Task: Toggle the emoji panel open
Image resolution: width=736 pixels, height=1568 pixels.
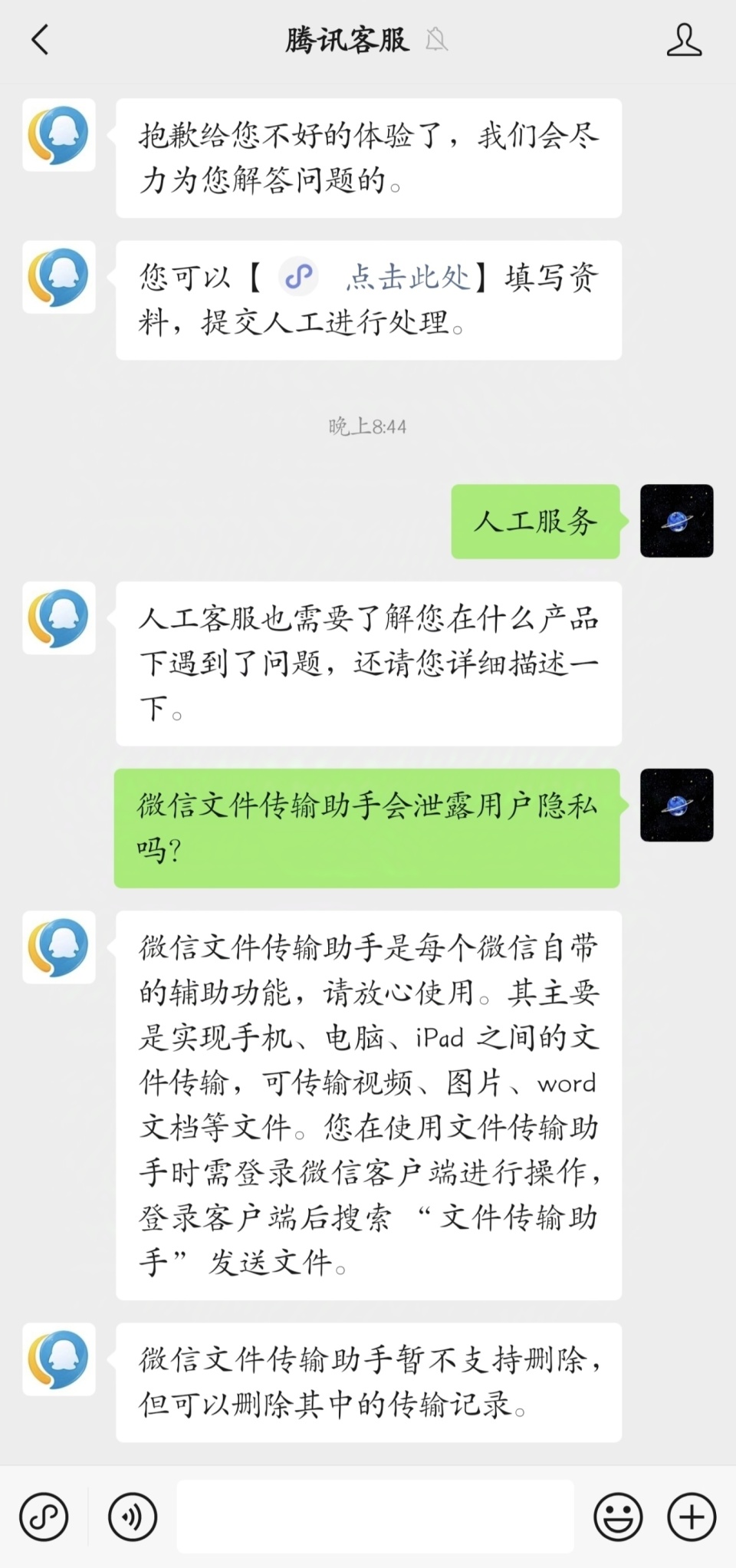Action: click(619, 1517)
